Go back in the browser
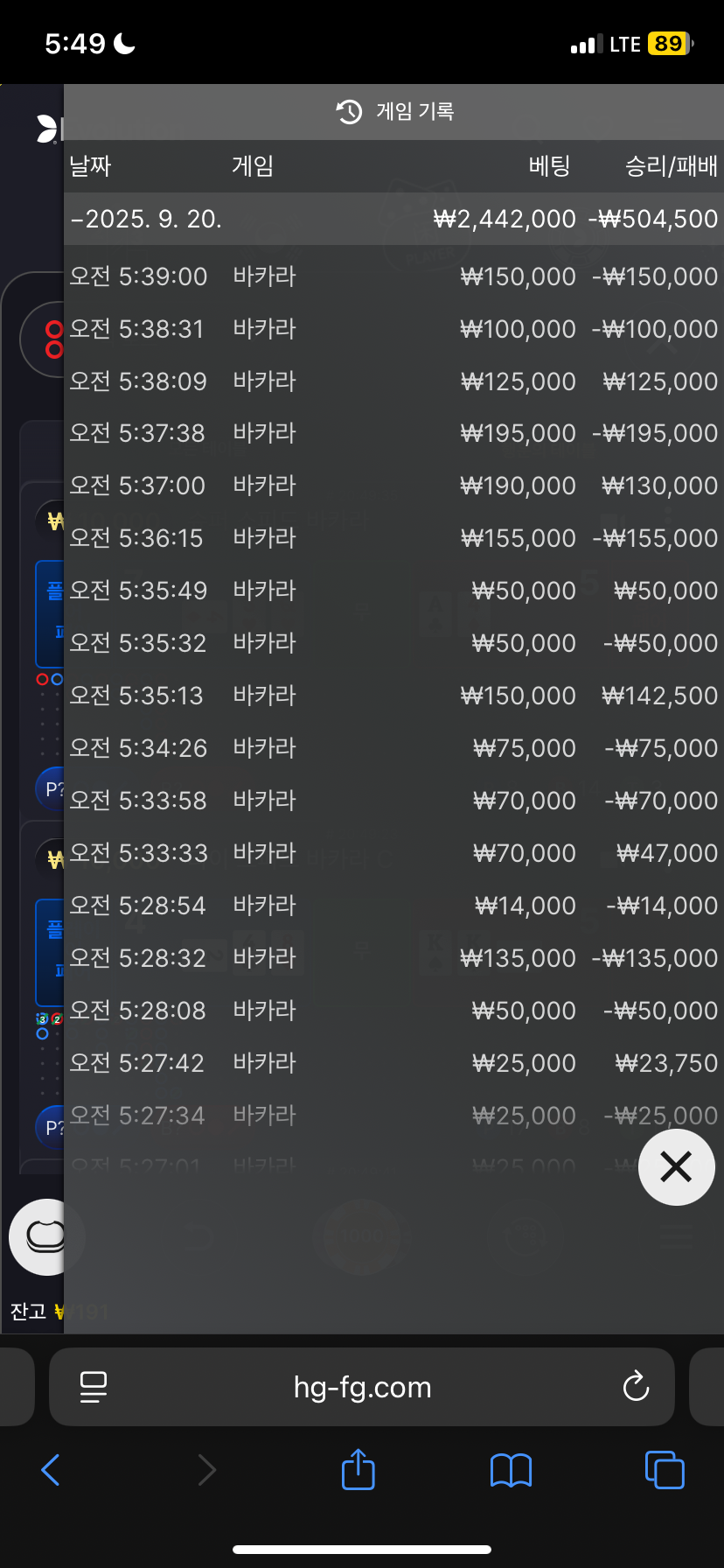Screen dimensions: 724x1568 [x=51, y=1470]
